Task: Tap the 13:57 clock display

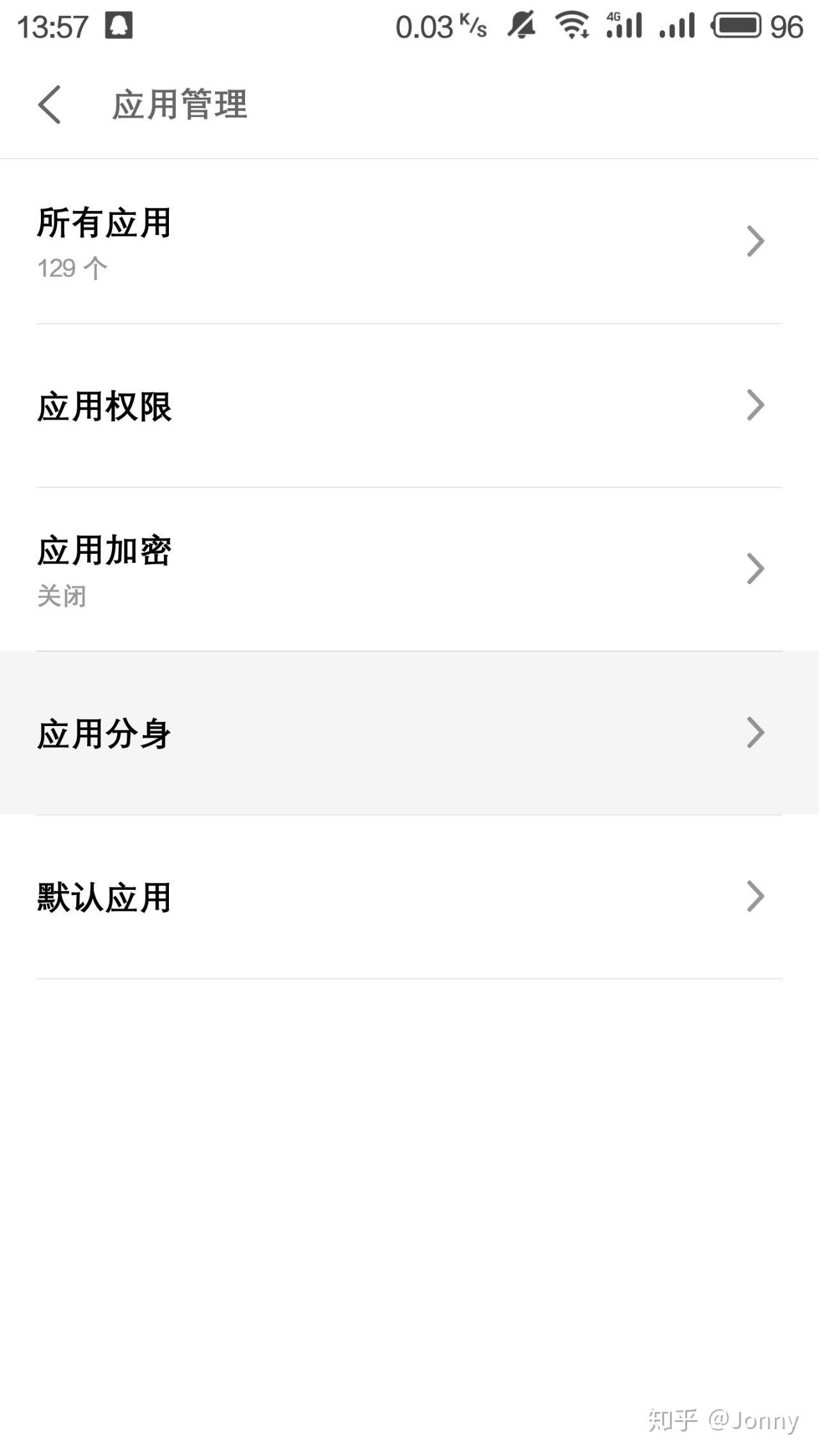Action: [54, 26]
